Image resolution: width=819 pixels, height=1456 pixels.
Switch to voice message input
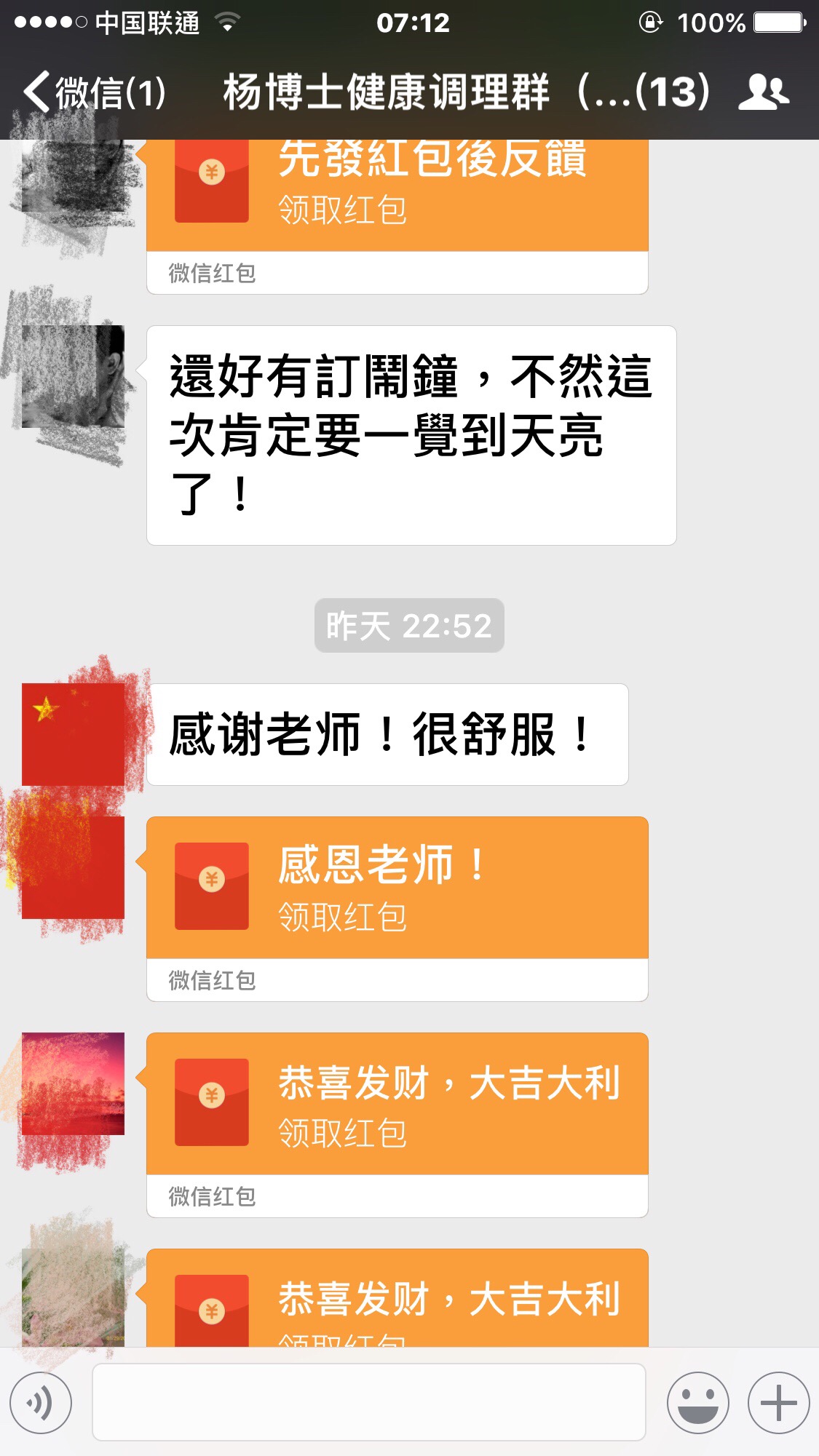tap(41, 1402)
